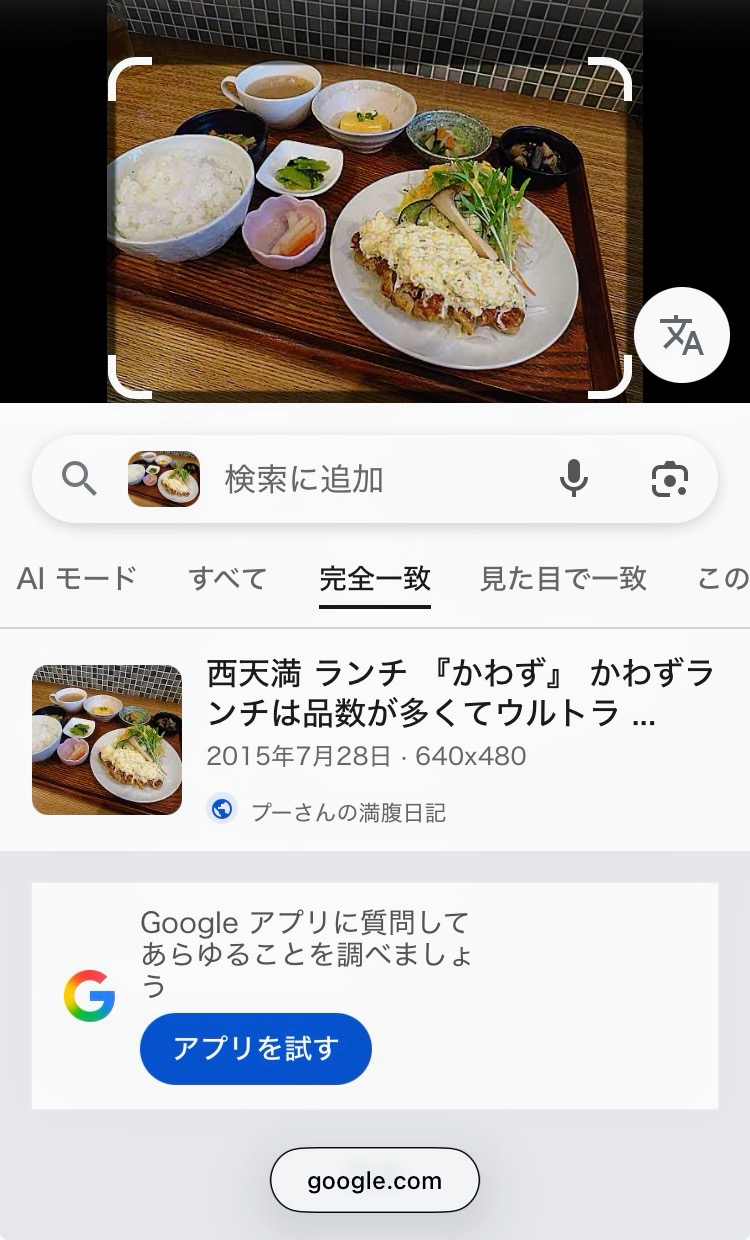Select the 完全一致 tab
750x1240 pixels.
click(375, 578)
